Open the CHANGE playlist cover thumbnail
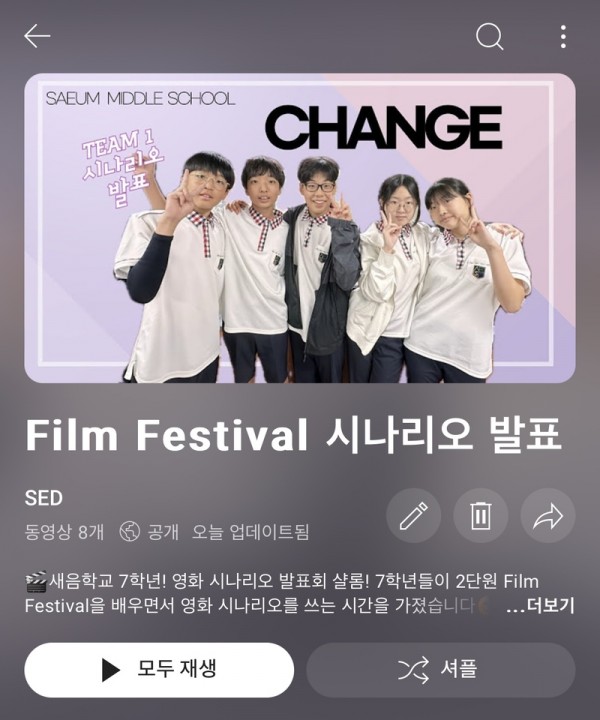Image resolution: width=600 pixels, height=720 pixels. coord(300,228)
